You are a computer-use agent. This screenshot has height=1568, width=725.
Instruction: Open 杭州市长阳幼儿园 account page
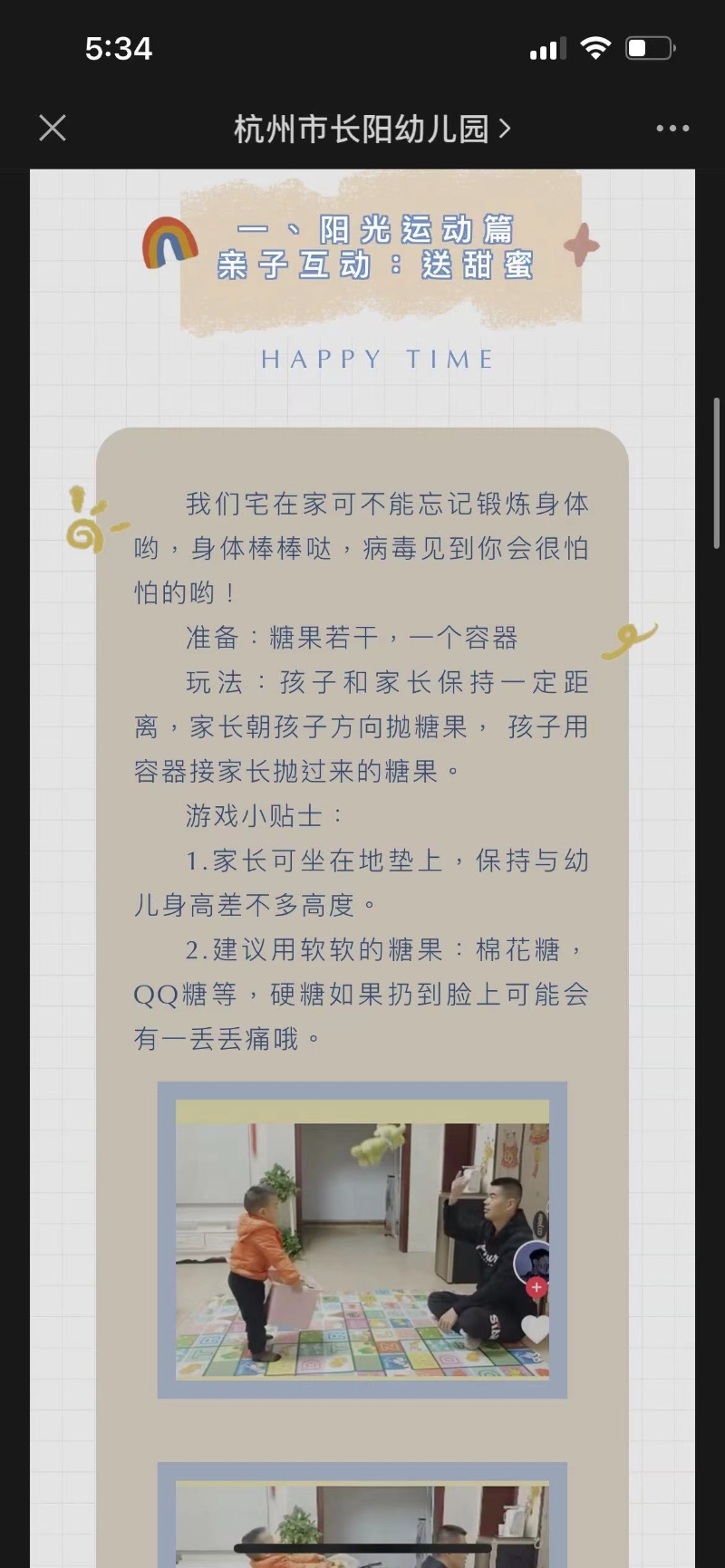pos(372,130)
